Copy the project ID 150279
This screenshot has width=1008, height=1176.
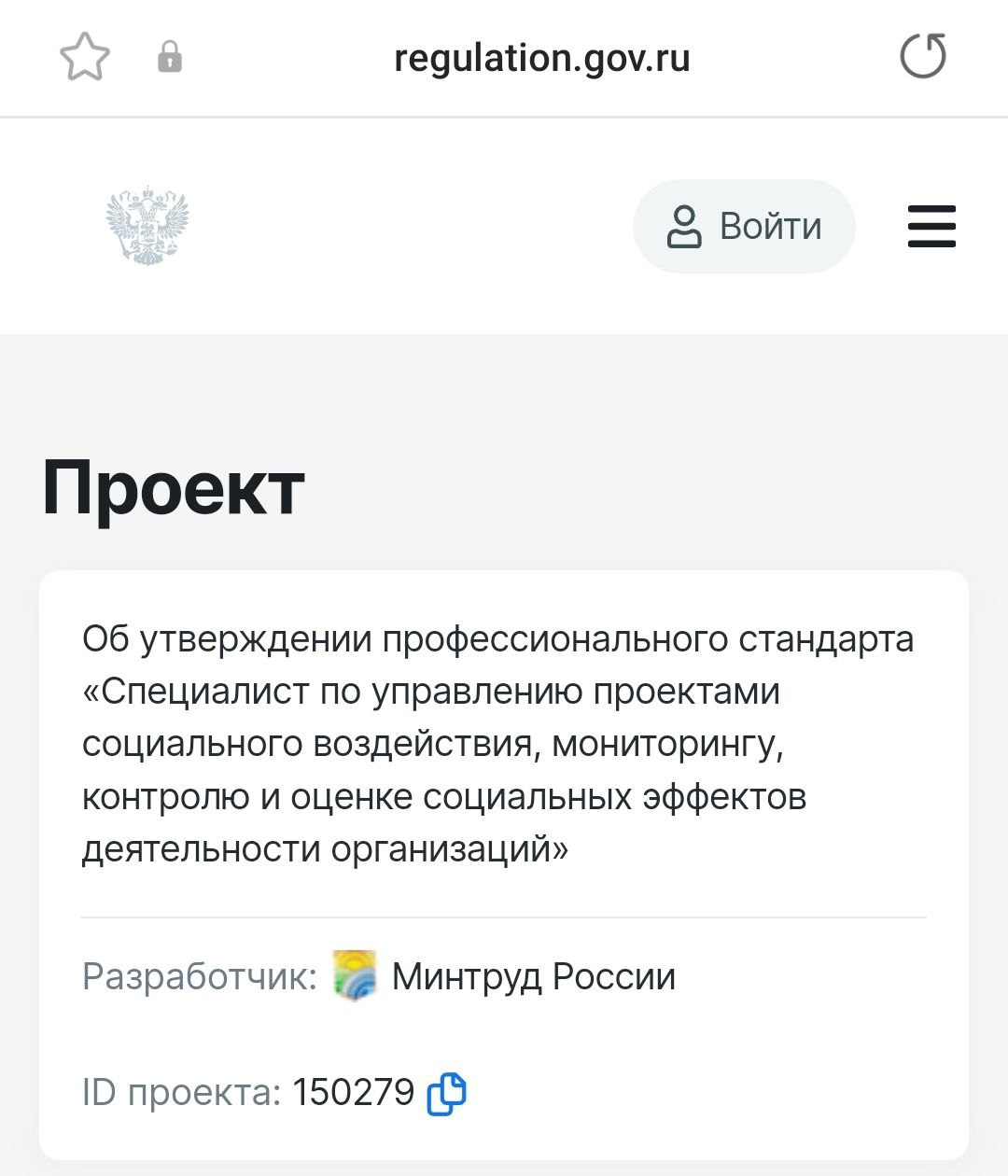pos(446,1093)
